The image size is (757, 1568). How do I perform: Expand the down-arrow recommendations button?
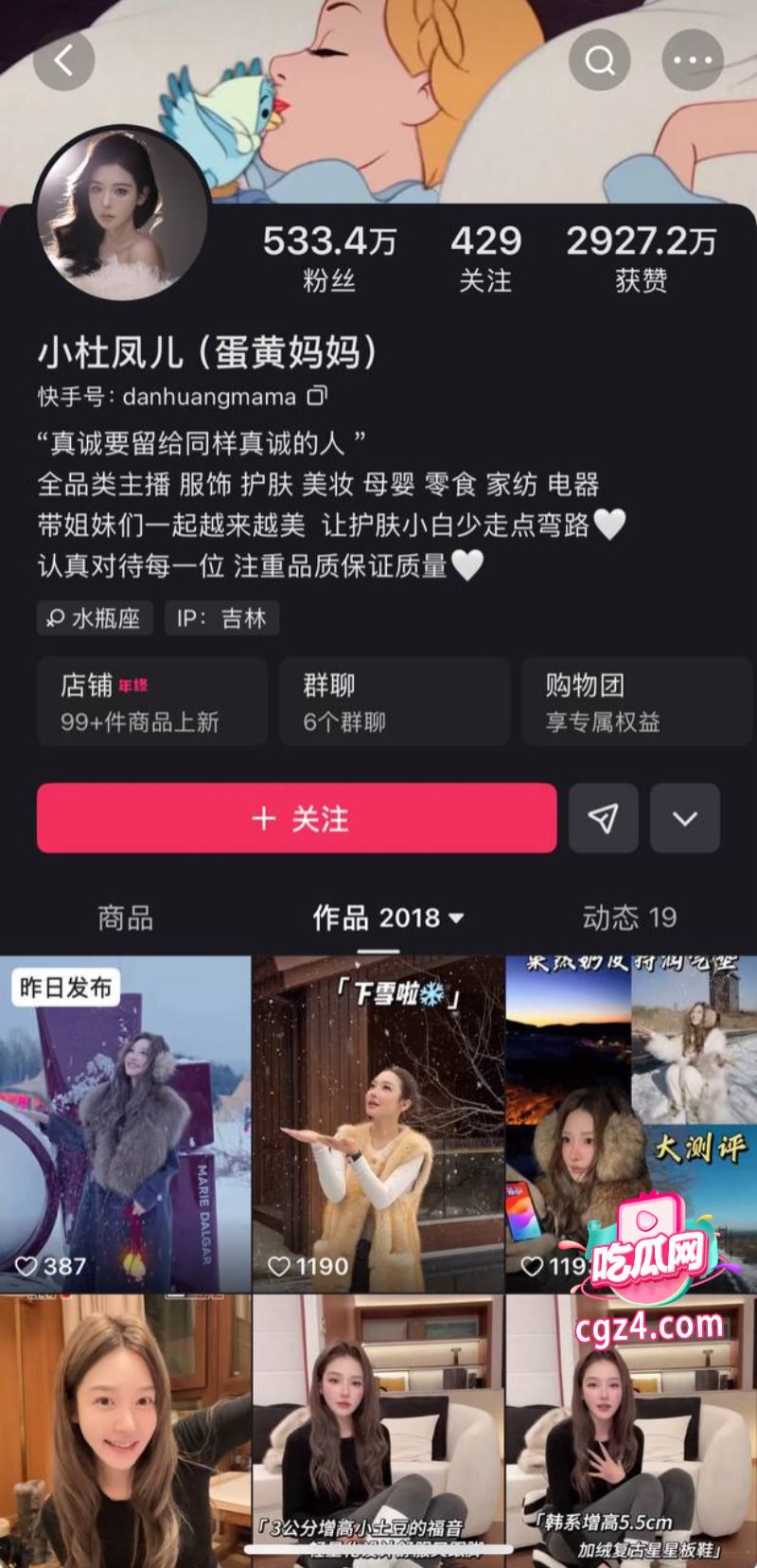click(x=685, y=818)
